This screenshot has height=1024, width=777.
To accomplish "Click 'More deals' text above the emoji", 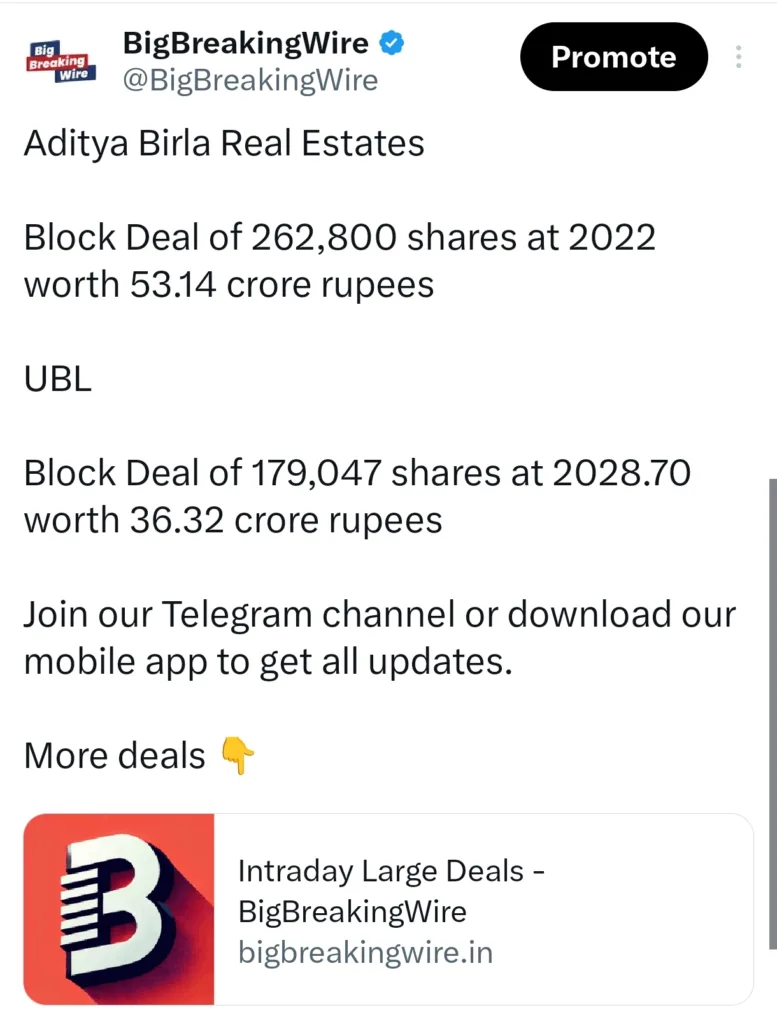I will pyautogui.click(x=113, y=756).
